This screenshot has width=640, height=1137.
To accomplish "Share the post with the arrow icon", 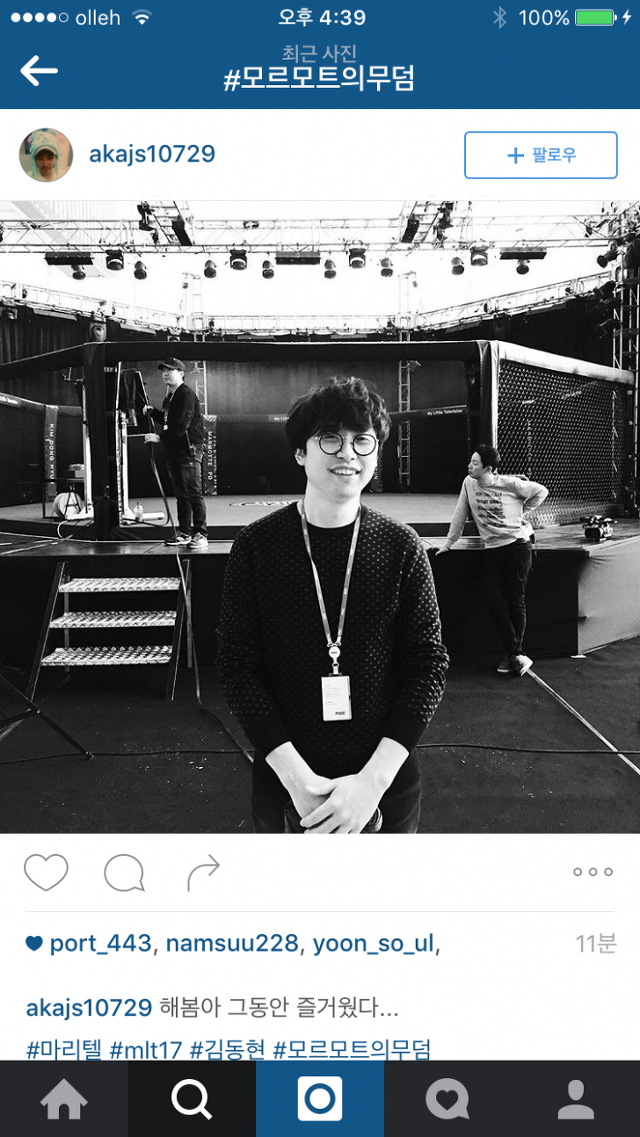I will tap(203, 872).
